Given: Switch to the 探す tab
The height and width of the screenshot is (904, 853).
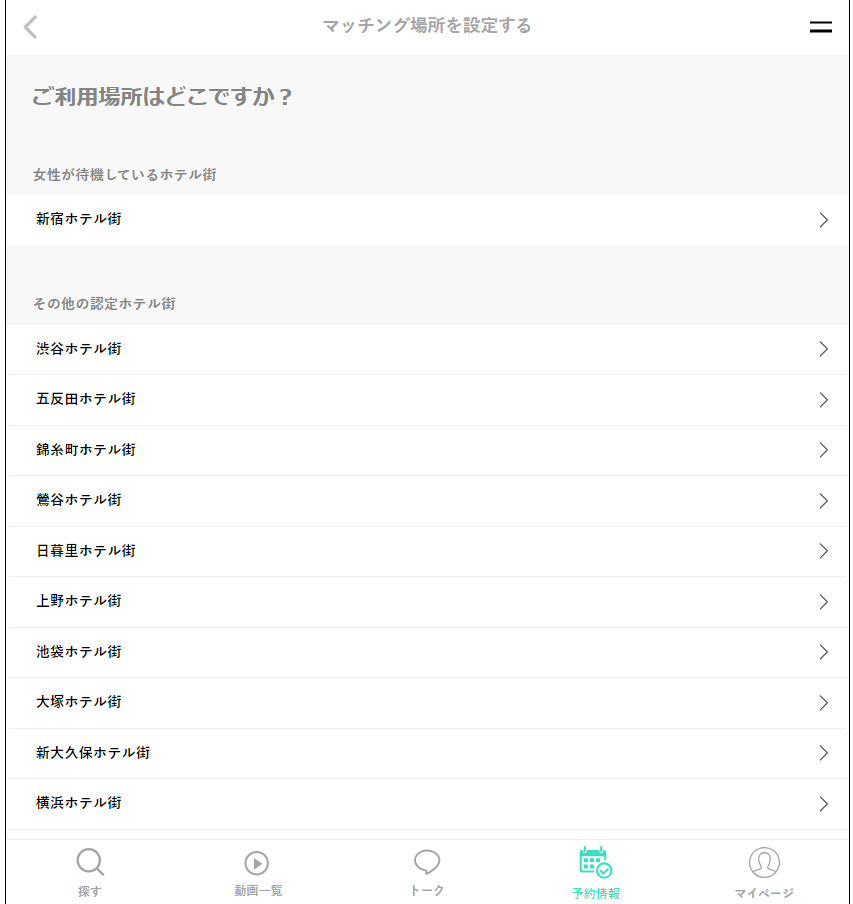Looking at the screenshot, I should (x=90, y=872).
